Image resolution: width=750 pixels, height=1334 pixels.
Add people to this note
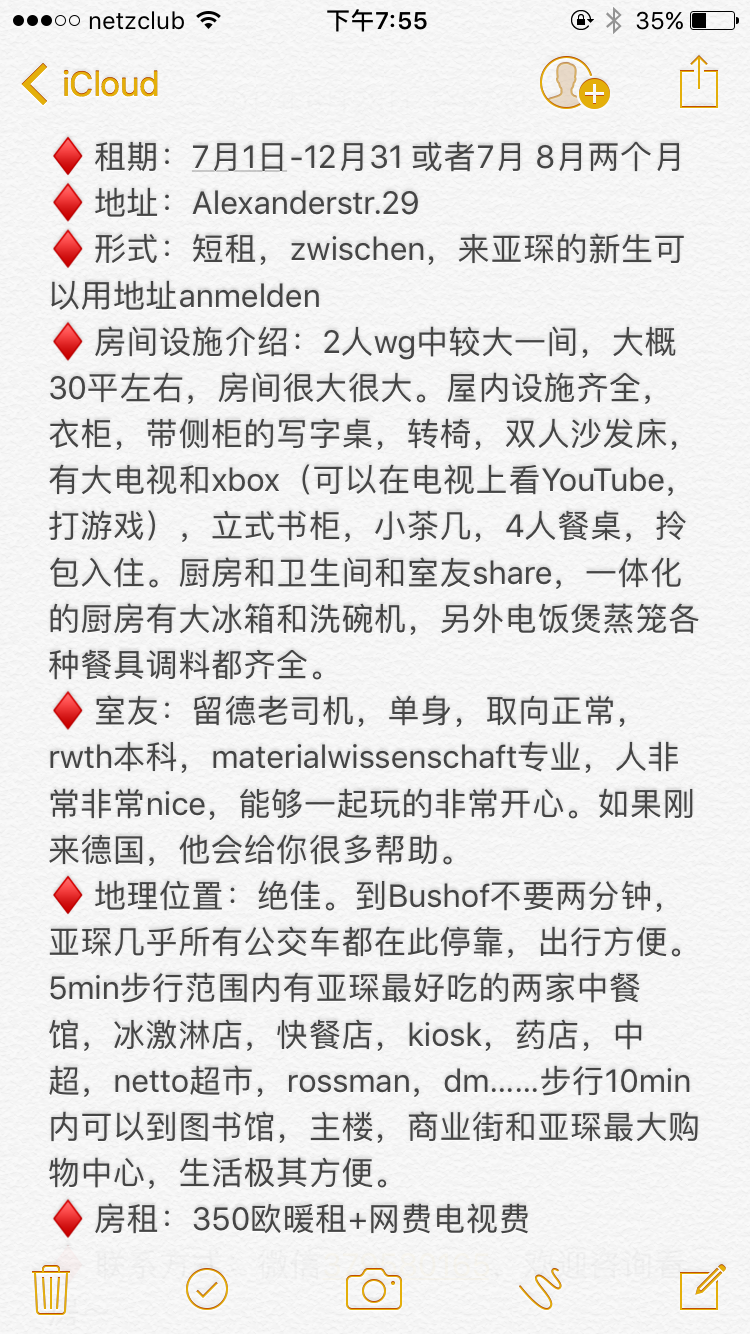[x=574, y=82]
